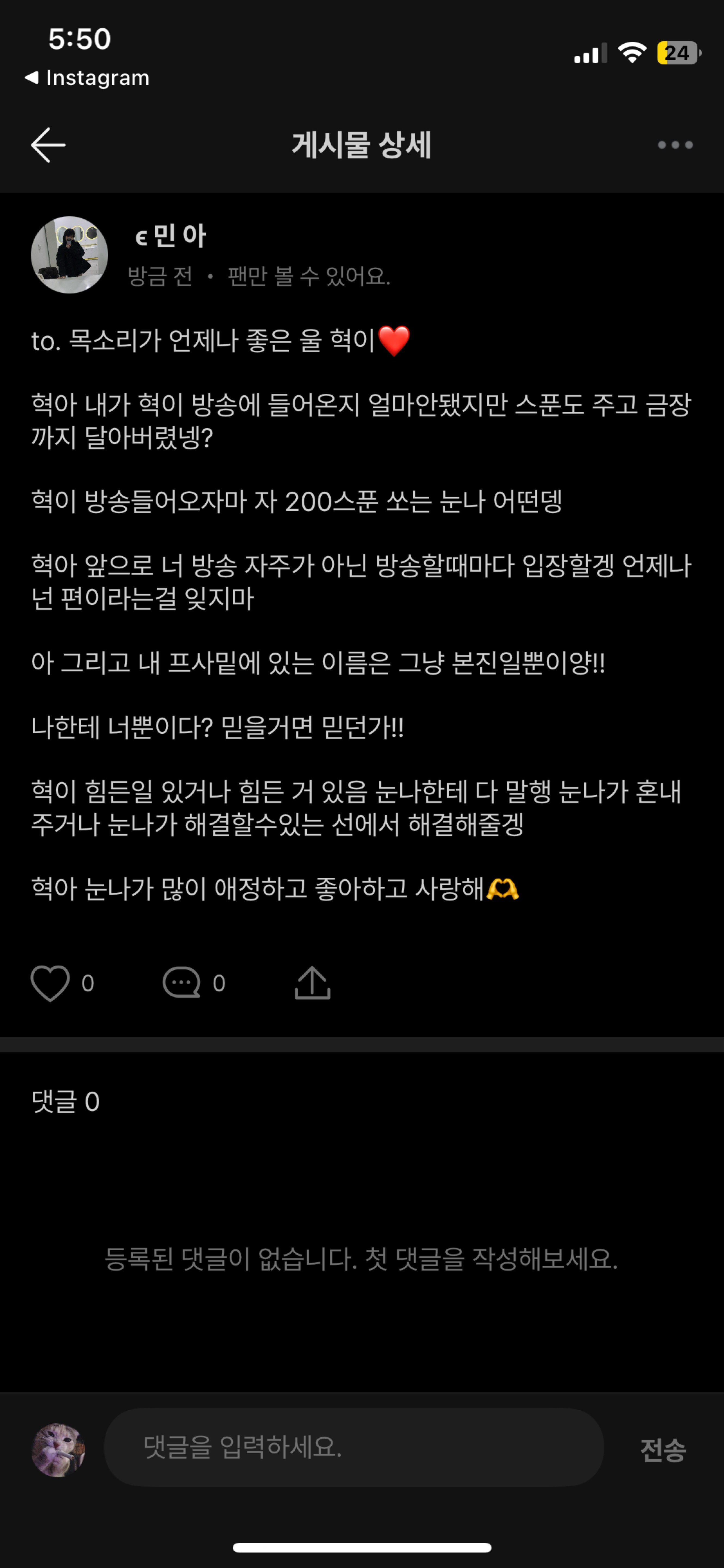Screen dimensions: 724x1568
Task: Open the three-dot overflow menu
Action: point(675,145)
